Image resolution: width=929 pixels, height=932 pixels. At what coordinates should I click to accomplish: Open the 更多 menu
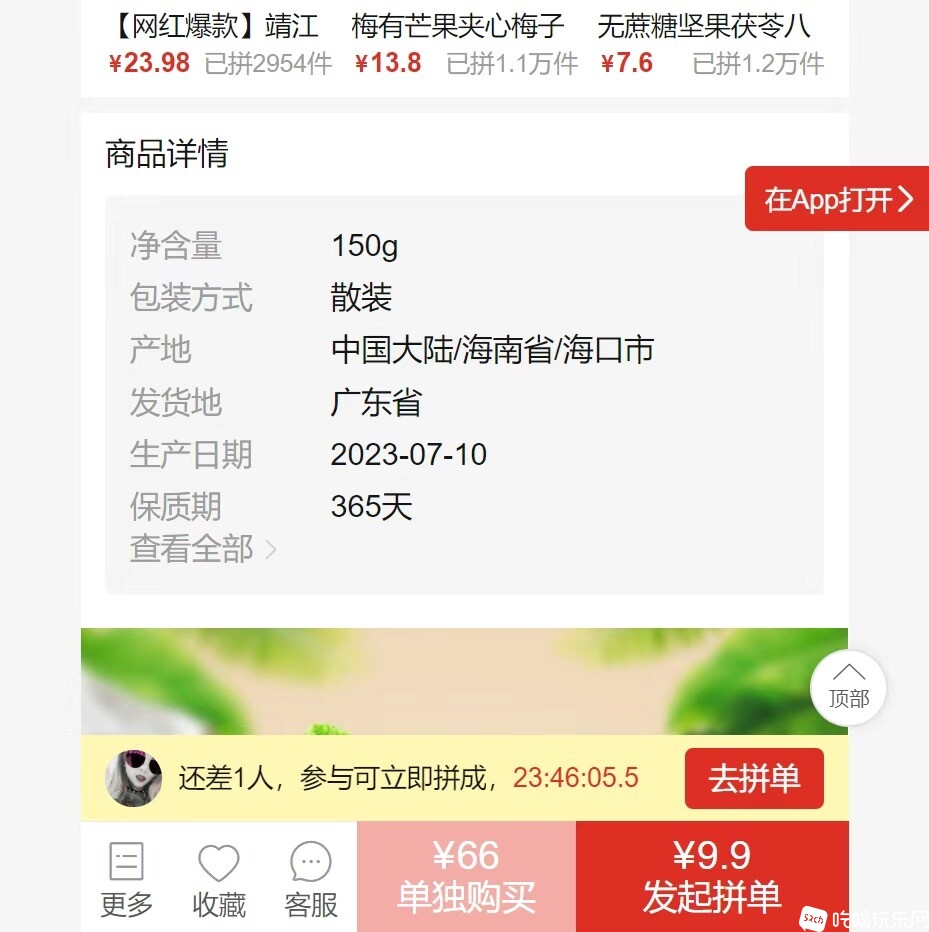point(127,878)
